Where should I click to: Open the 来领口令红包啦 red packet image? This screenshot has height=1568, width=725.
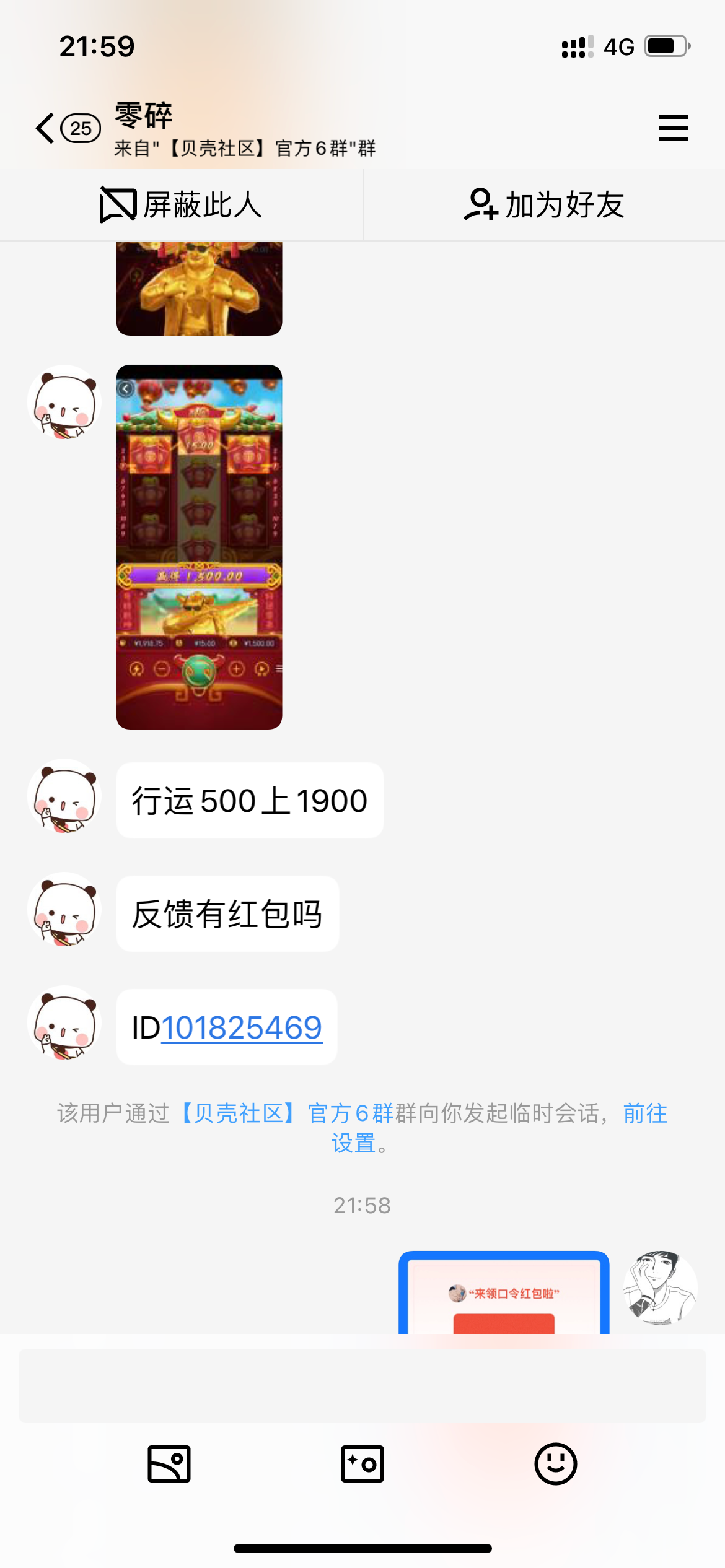(504, 1293)
